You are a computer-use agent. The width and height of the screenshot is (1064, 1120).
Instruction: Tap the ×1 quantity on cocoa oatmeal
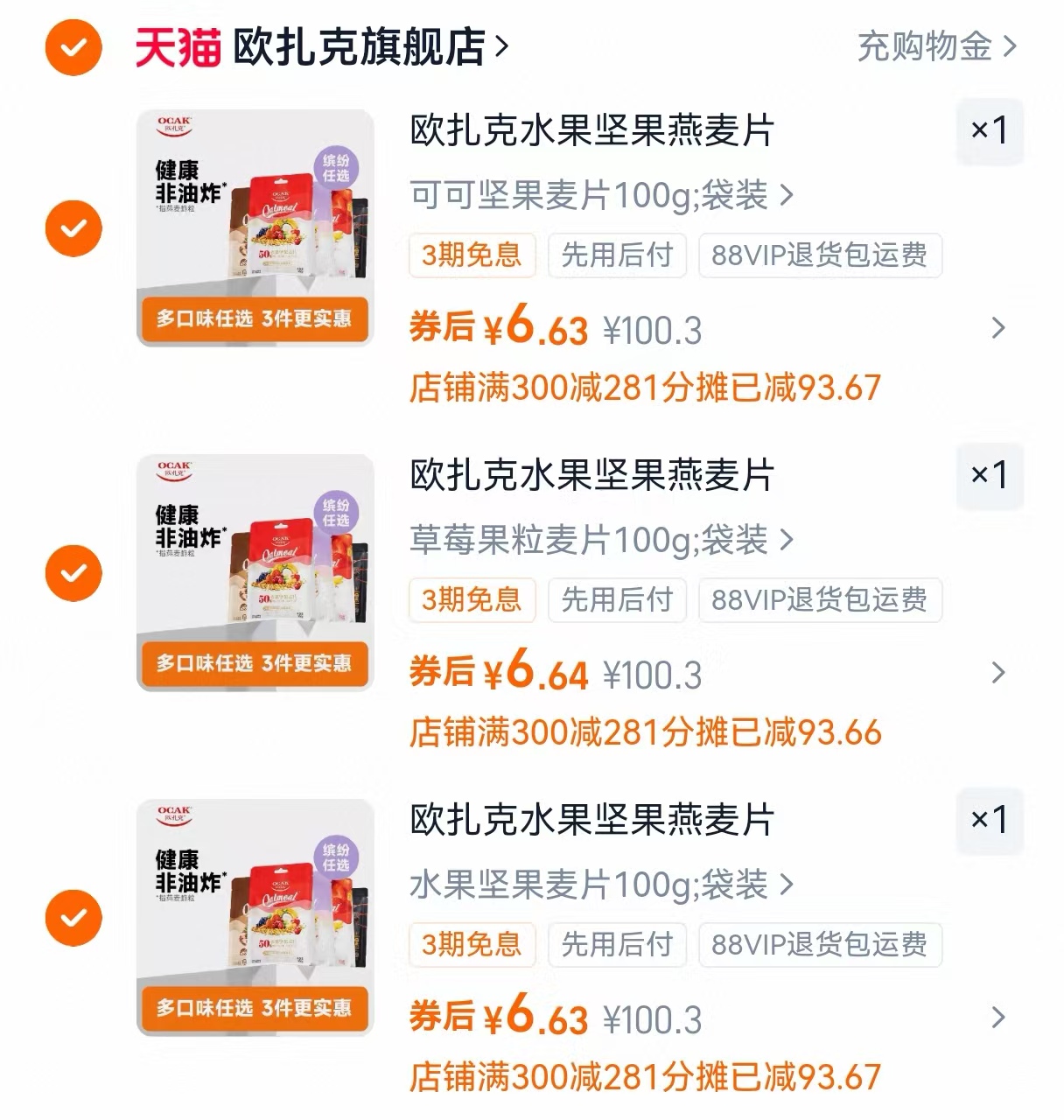[990, 131]
